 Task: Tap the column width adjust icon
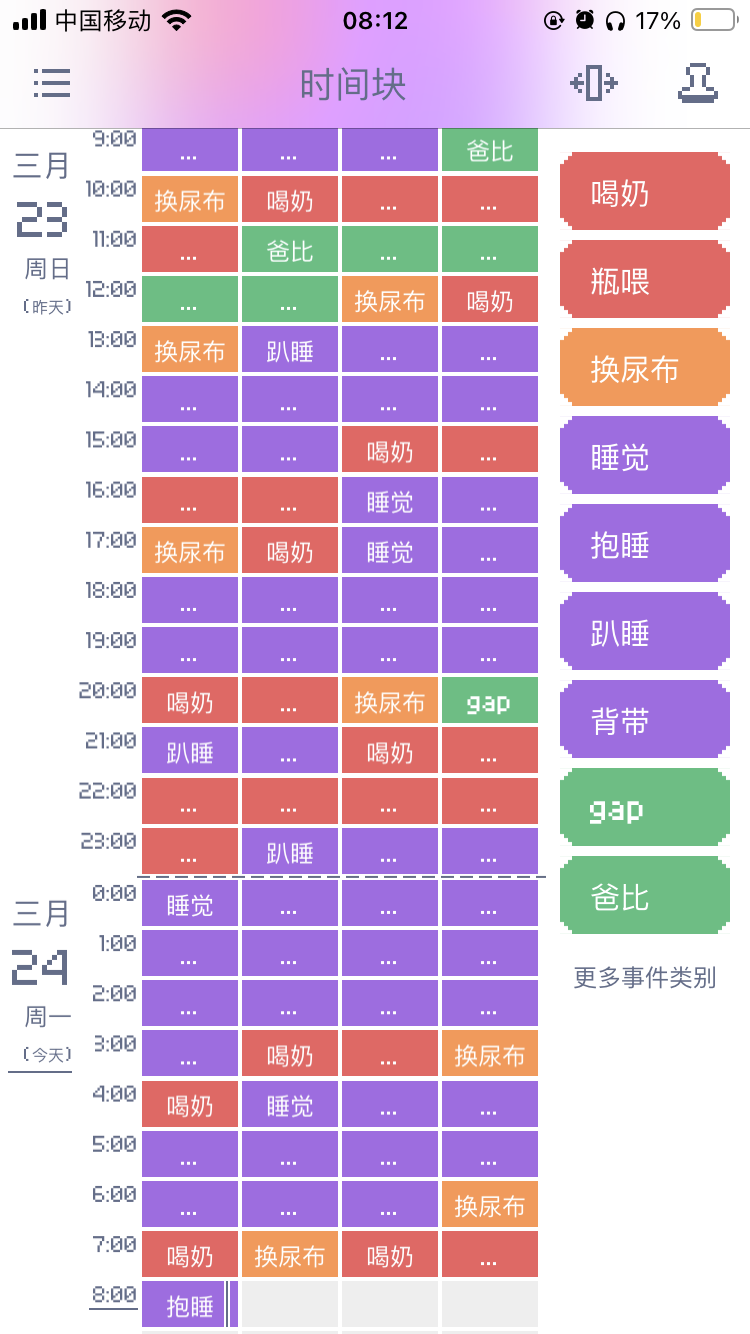point(594,83)
